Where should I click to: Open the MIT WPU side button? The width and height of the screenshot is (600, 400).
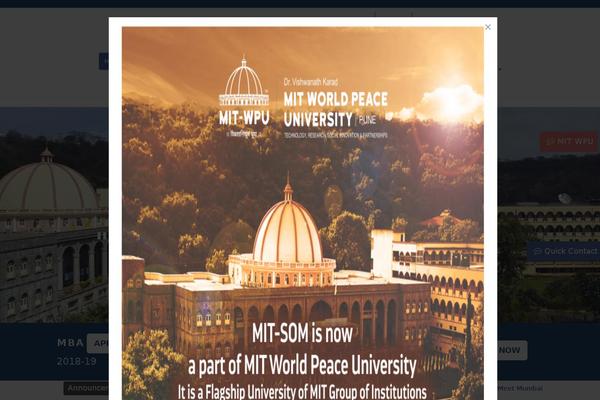coord(569,142)
